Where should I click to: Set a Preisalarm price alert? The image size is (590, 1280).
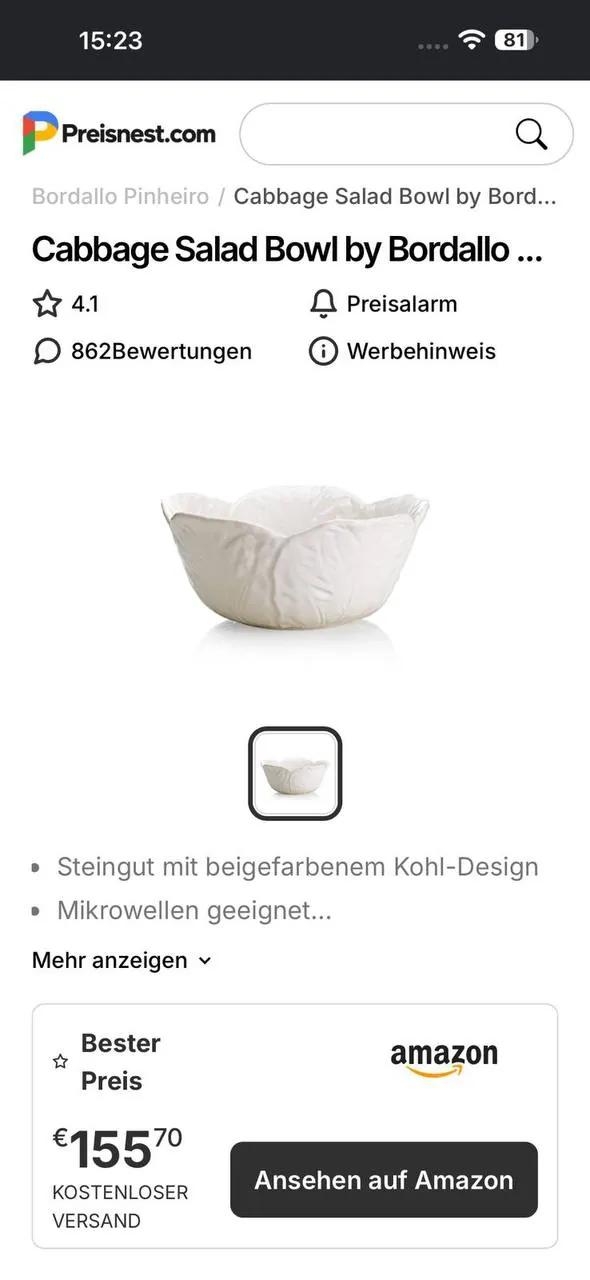click(x=383, y=304)
